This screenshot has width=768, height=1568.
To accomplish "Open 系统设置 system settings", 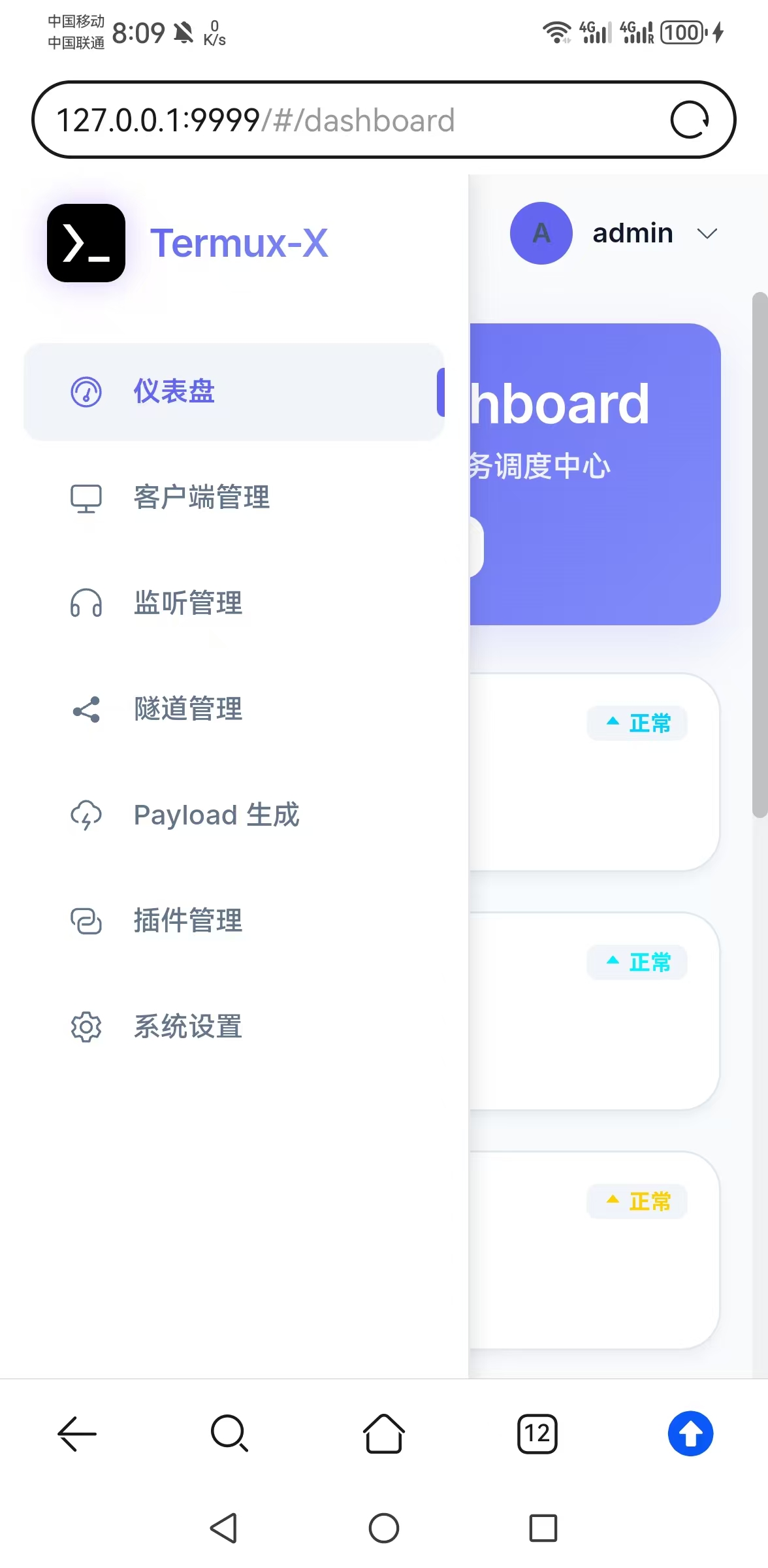I will [x=187, y=1027].
